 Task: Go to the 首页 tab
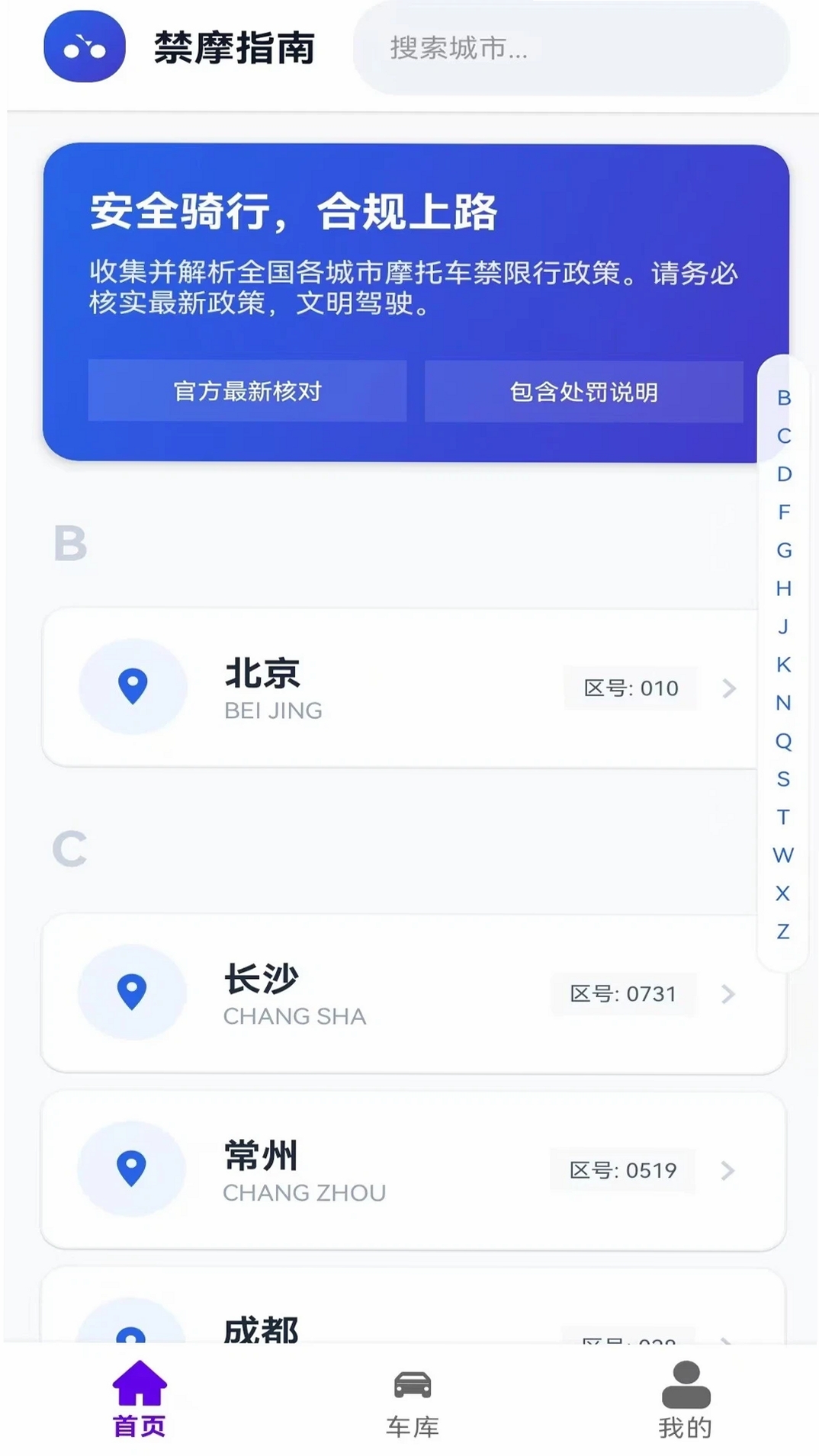tap(140, 1401)
